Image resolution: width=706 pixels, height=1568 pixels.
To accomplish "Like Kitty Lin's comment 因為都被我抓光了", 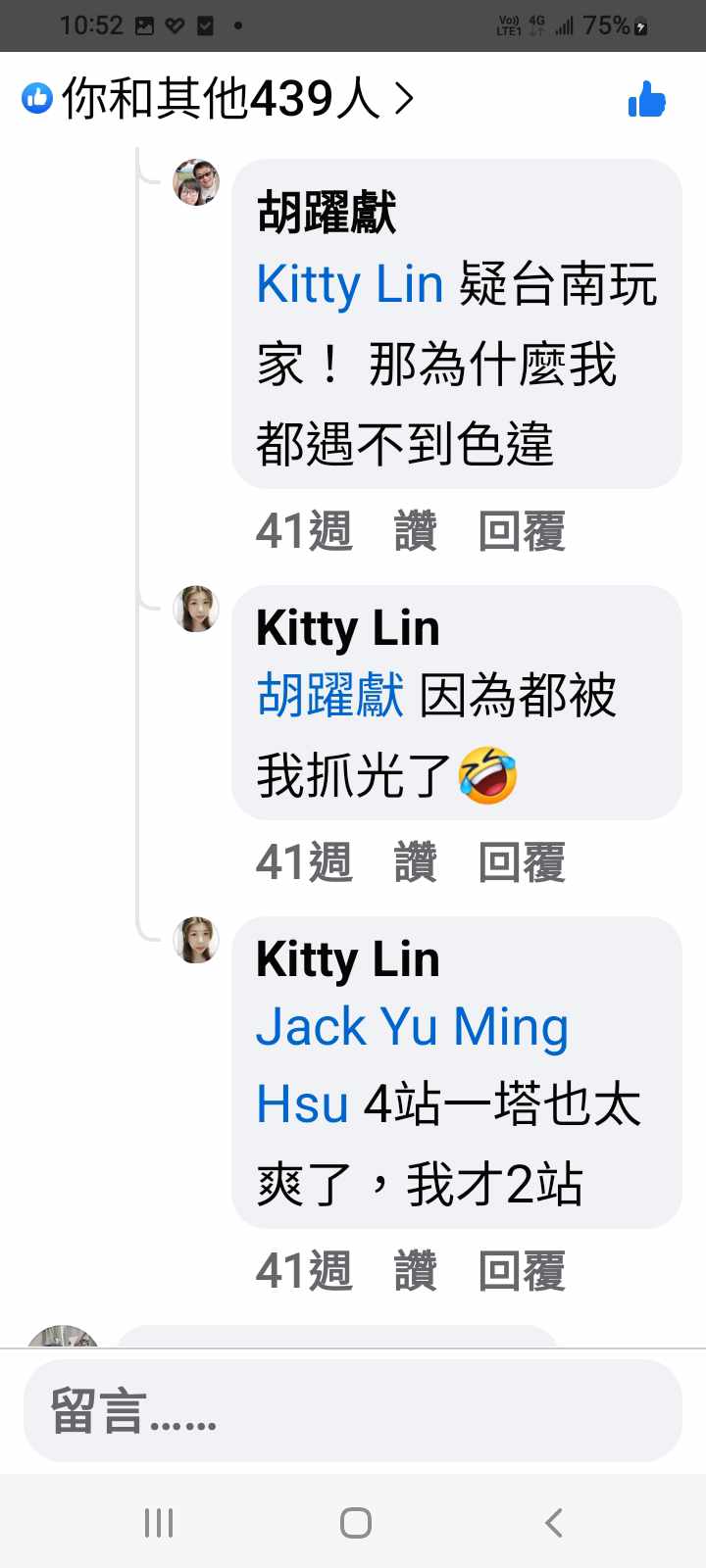I will (415, 862).
